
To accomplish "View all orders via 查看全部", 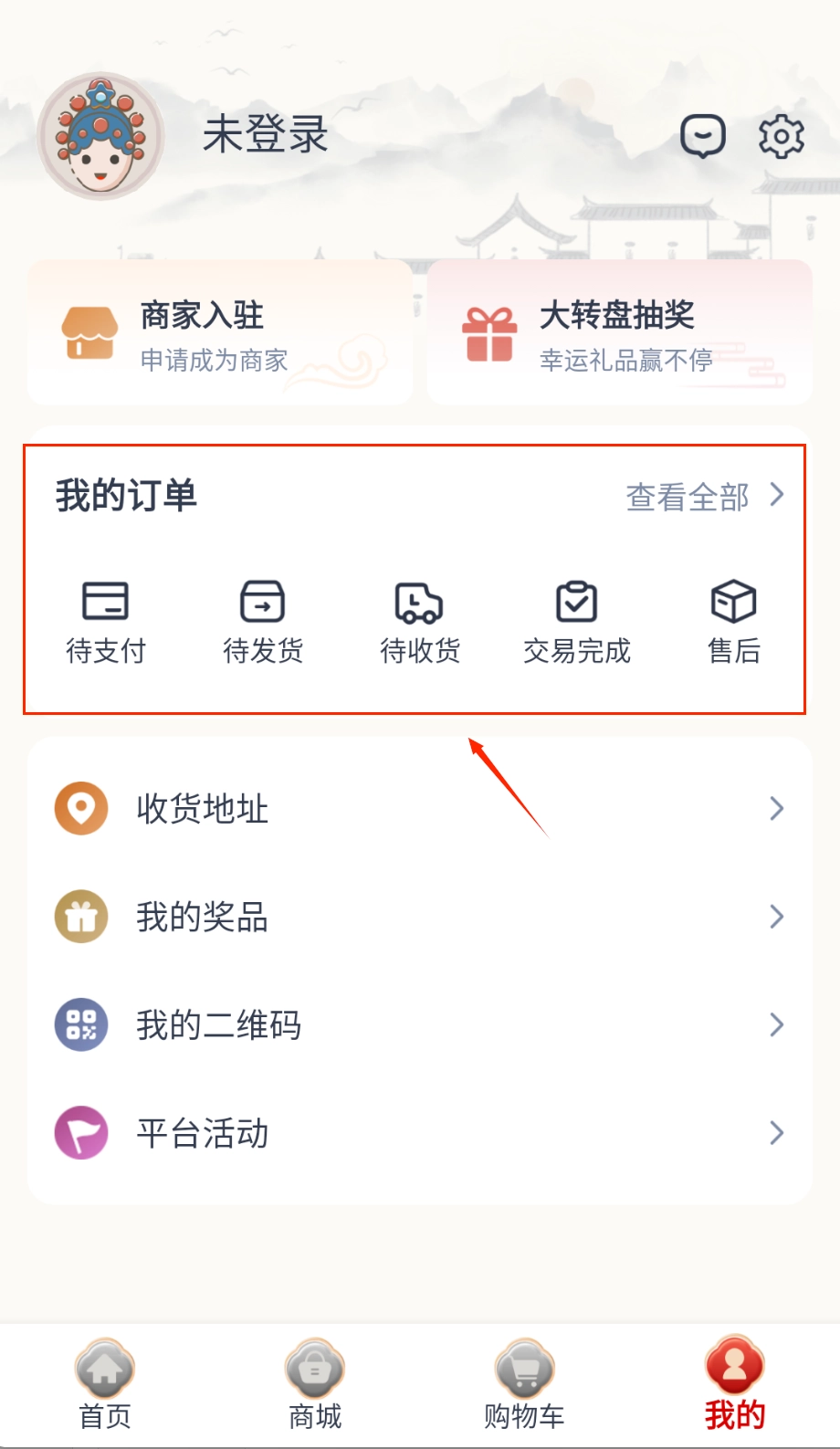I will pos(704,496).
